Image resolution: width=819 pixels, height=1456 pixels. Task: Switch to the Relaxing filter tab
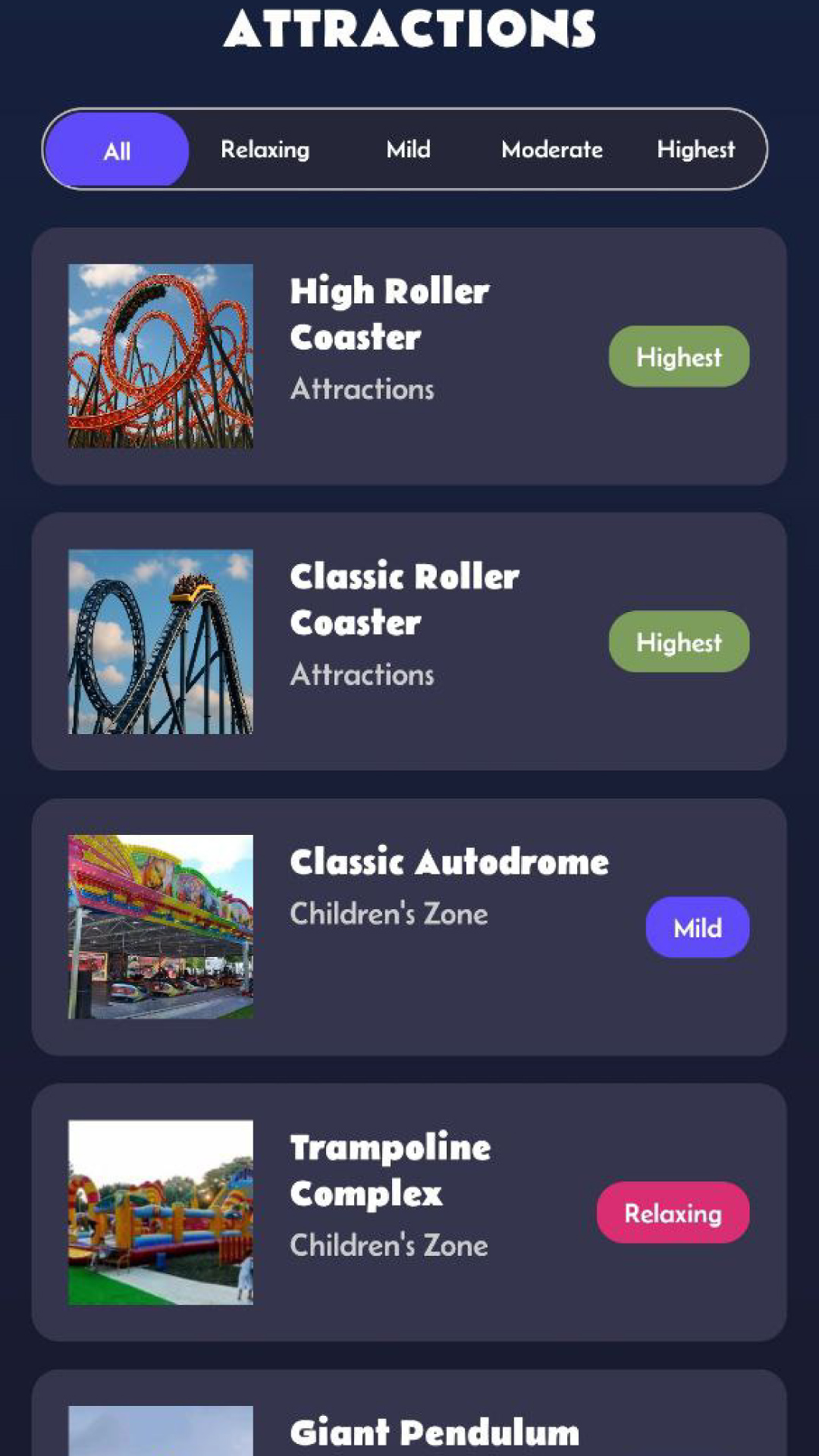[x=265, y=149]
